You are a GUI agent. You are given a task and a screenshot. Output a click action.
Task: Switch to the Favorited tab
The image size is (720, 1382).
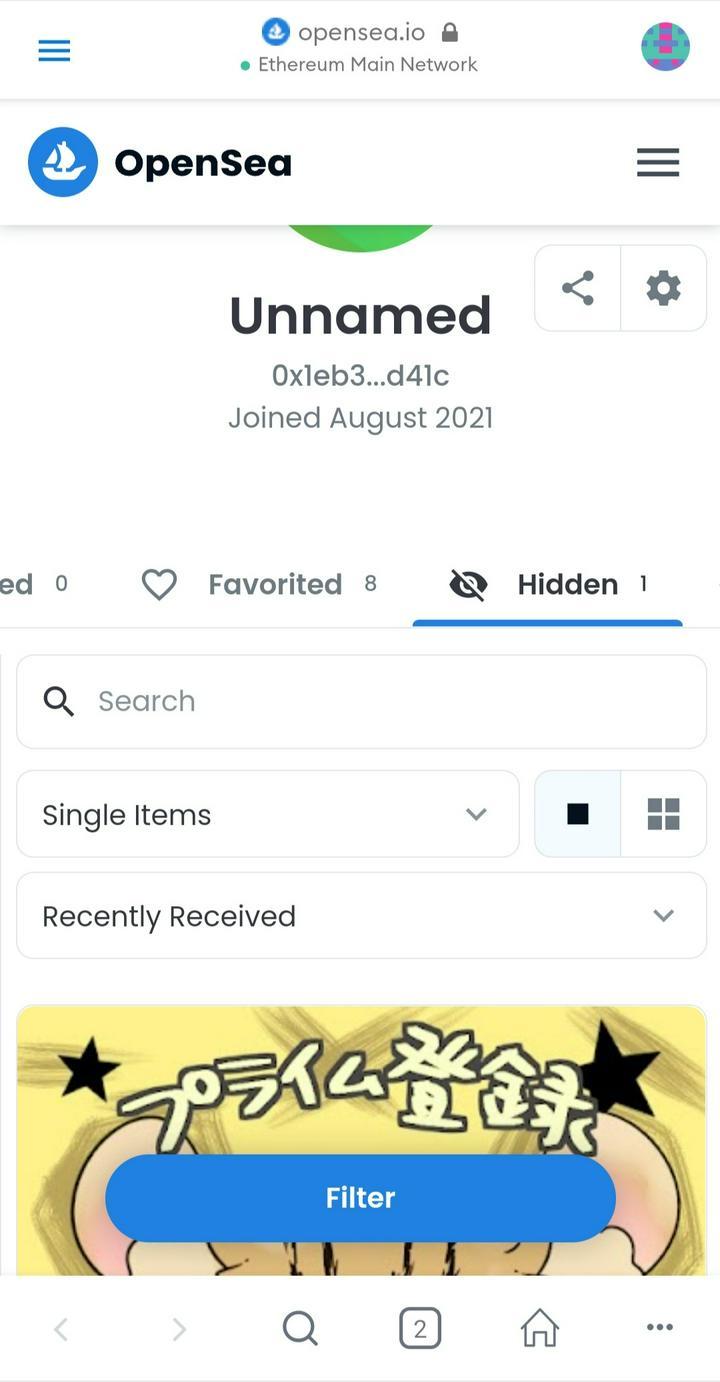pos(259,584)
